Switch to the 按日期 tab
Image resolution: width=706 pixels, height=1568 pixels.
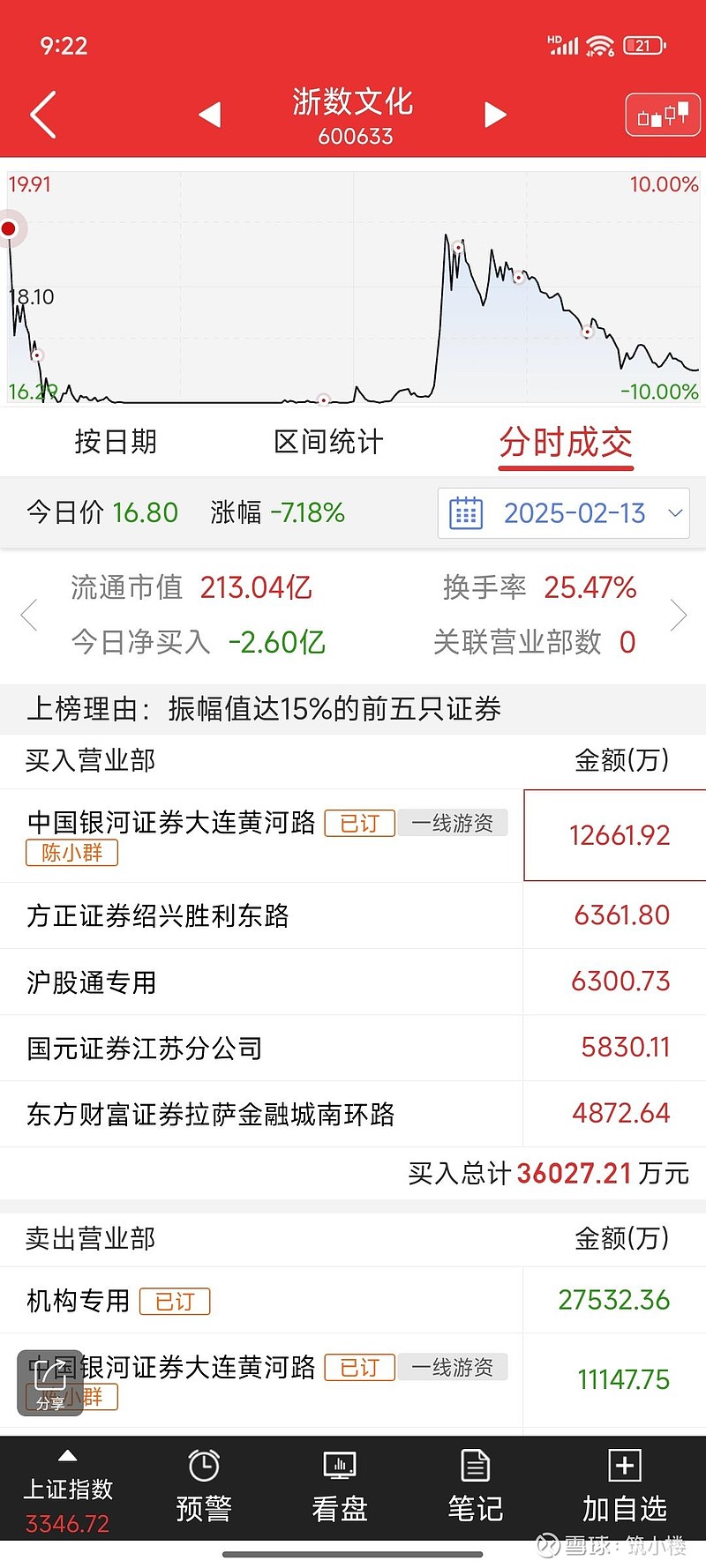coord(116,442)
